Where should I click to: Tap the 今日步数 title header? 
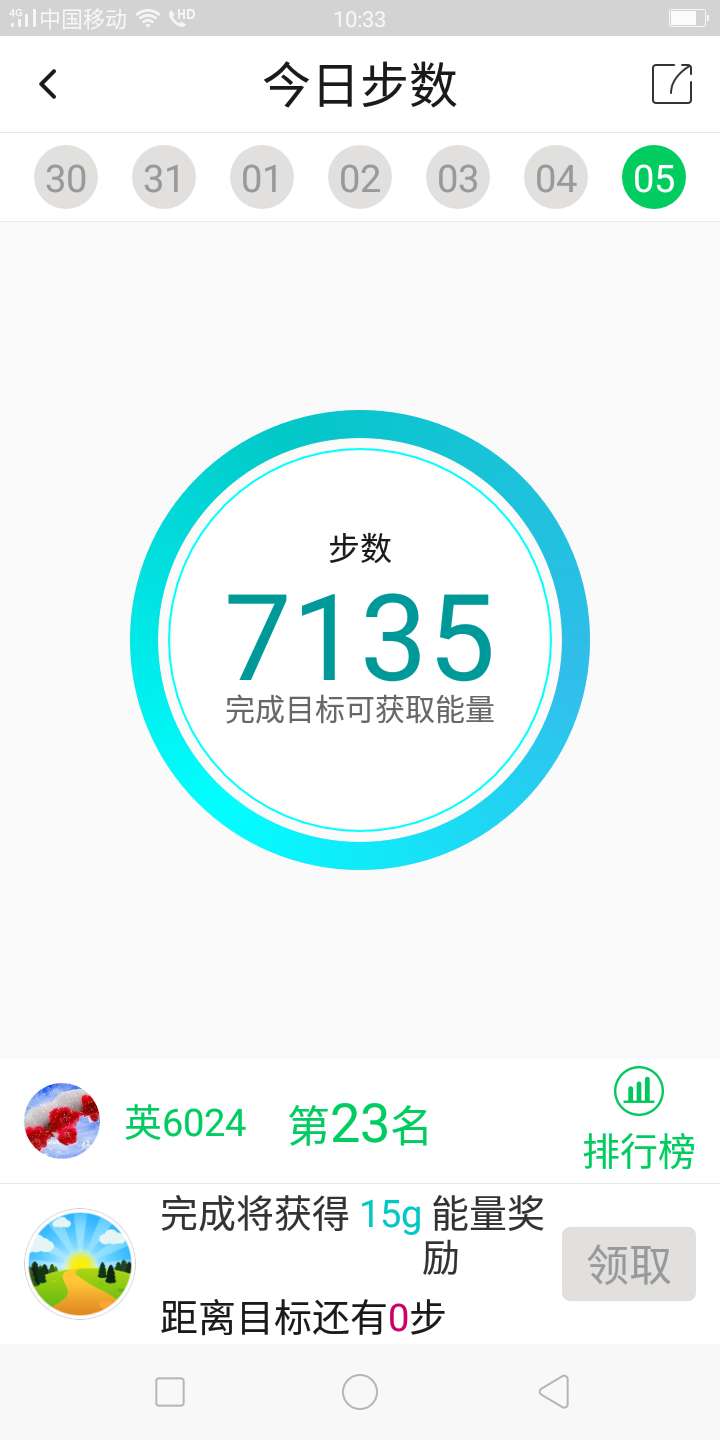click(360, 84)
